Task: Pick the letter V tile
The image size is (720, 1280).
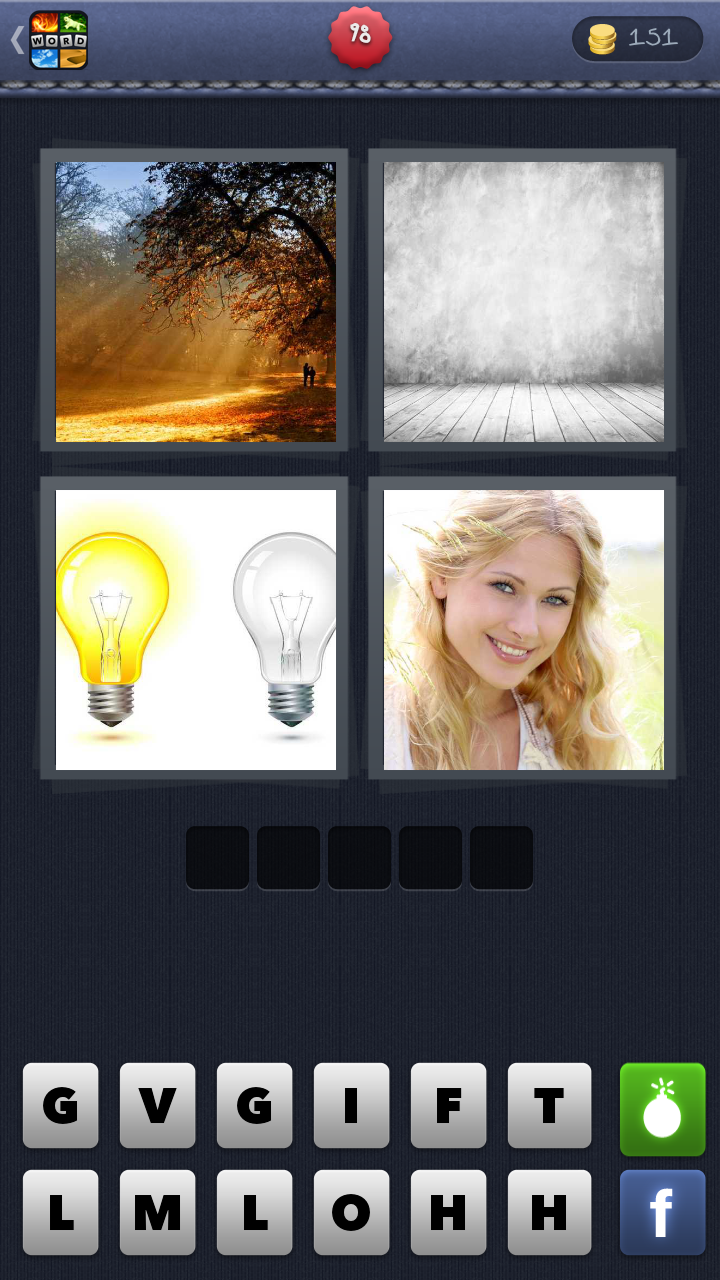Action: [x=157, y=1105]
